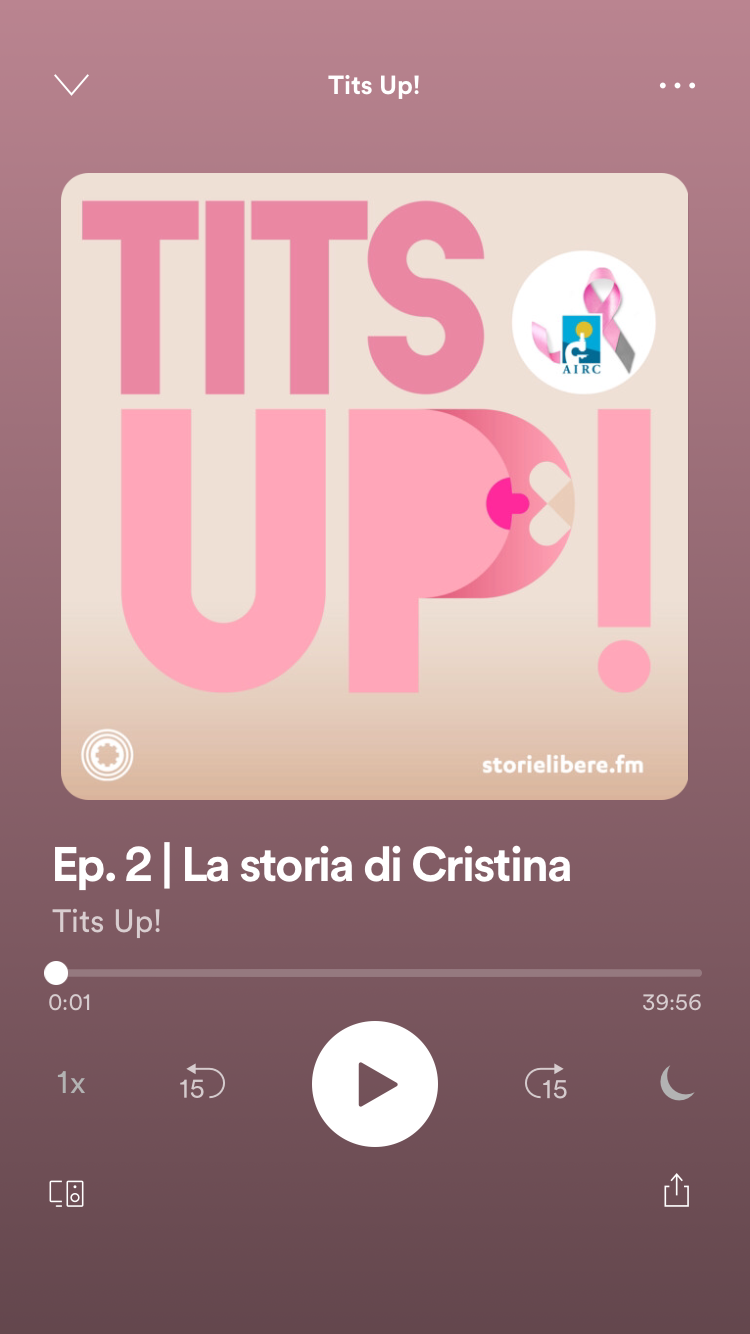Open the sleep timer moon icon
This screenshot has width=750, height=1334.
[x=677, y=1083]
